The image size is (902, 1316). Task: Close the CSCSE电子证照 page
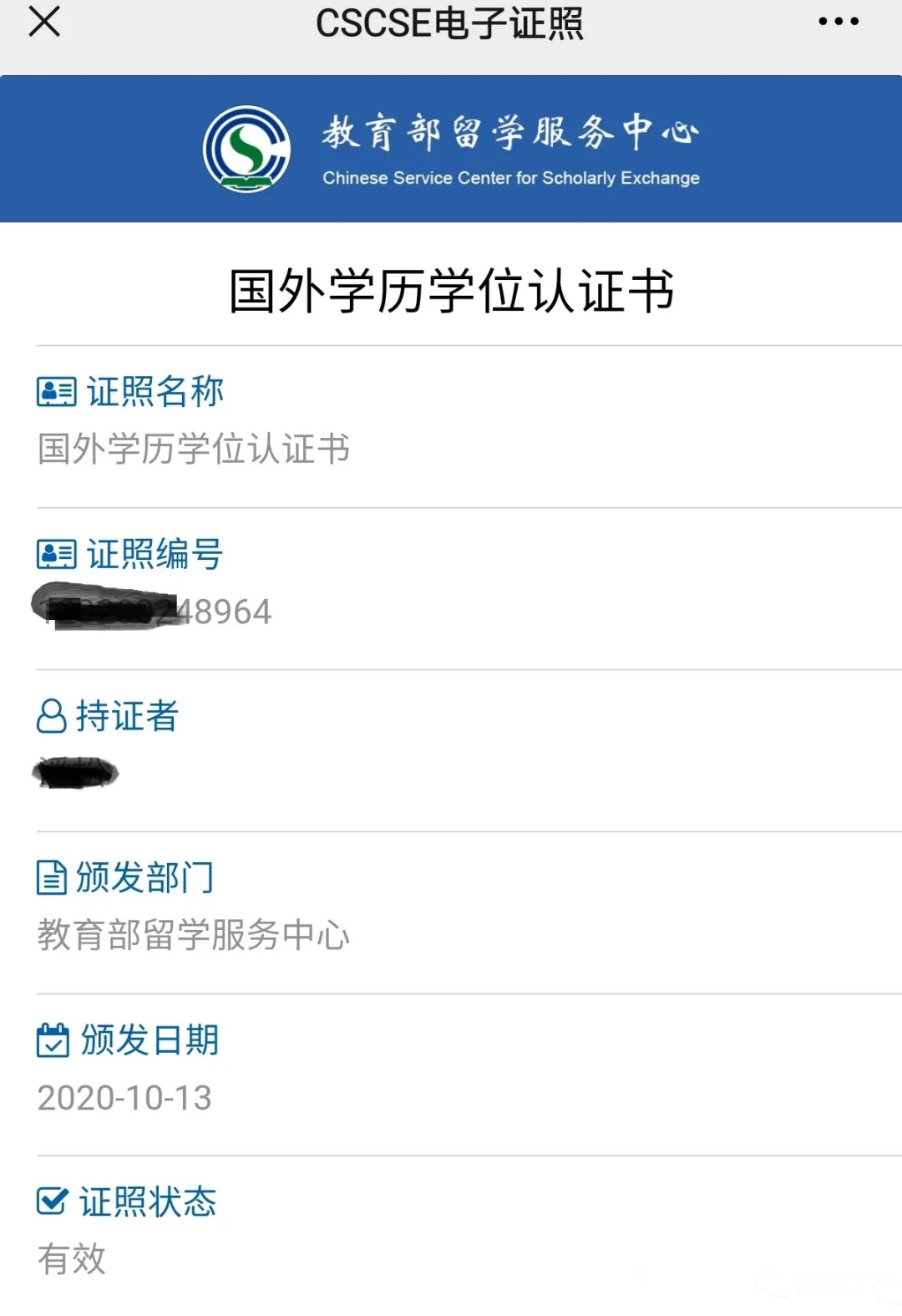tap(44, 22)
